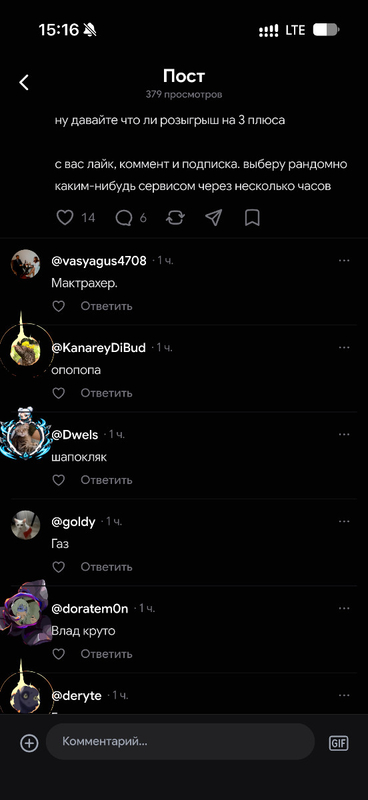Go back with the top-left arrow
368x800 pixels.
(23, 82)
